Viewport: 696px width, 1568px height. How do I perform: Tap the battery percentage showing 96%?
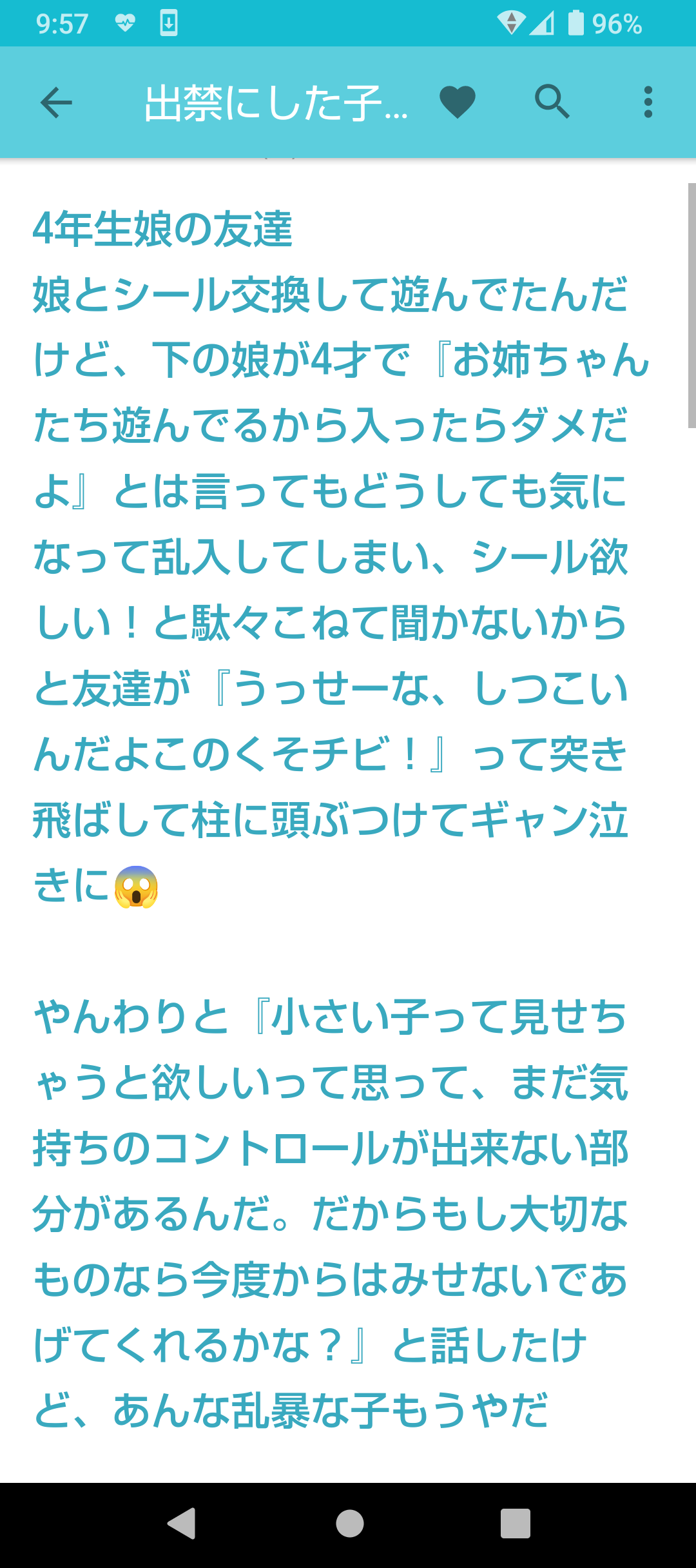coord(617,23)
